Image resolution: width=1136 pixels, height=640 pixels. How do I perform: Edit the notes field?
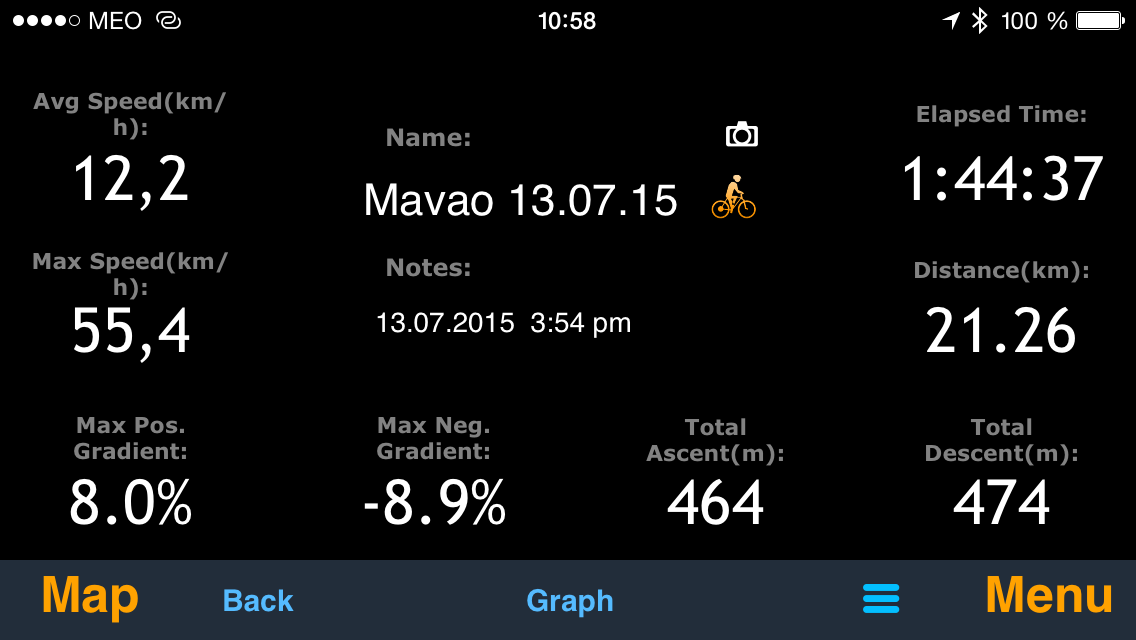[503, 324]
